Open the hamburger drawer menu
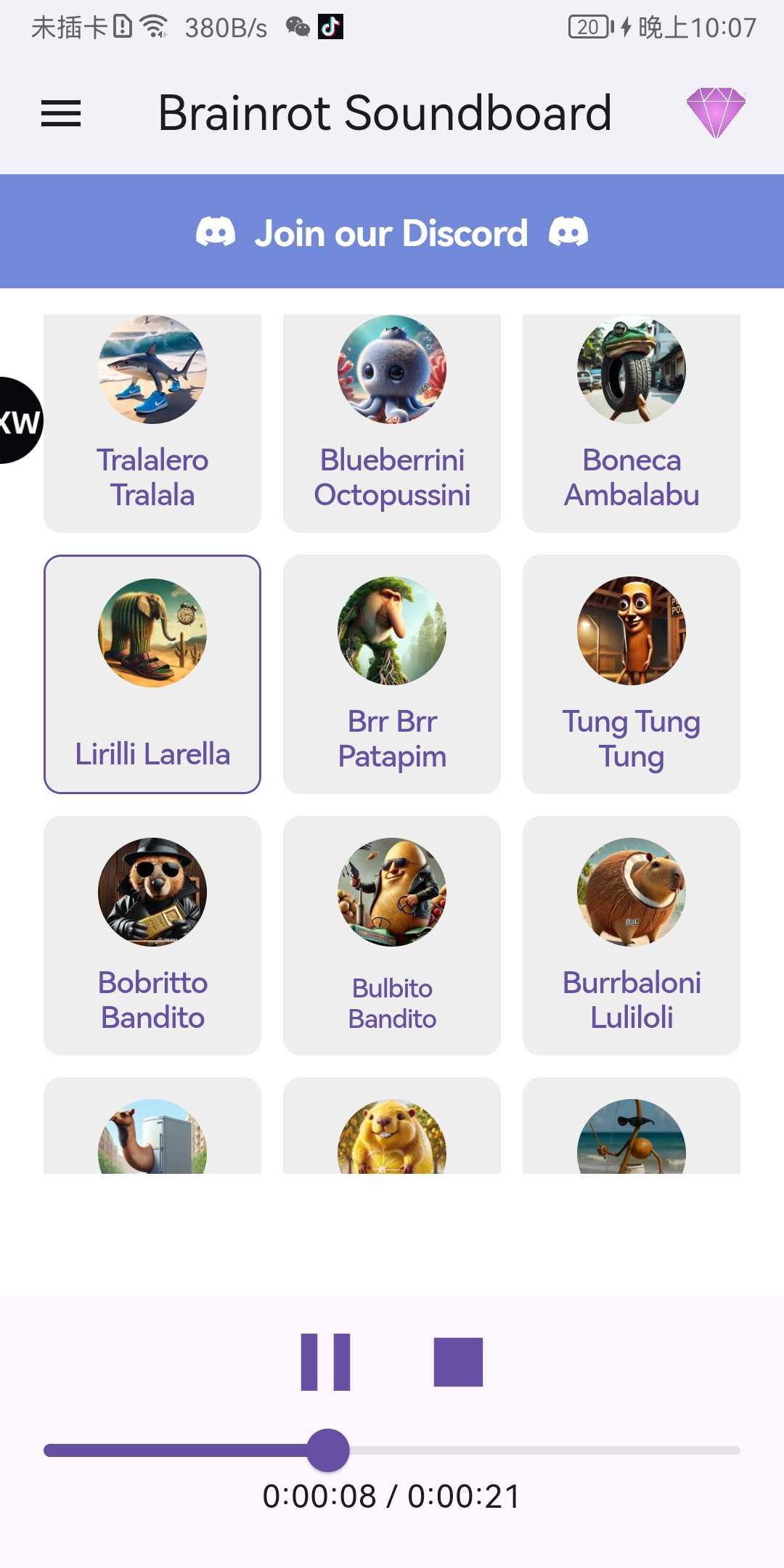Screen dimensions: 784x1568 point(61,113)
